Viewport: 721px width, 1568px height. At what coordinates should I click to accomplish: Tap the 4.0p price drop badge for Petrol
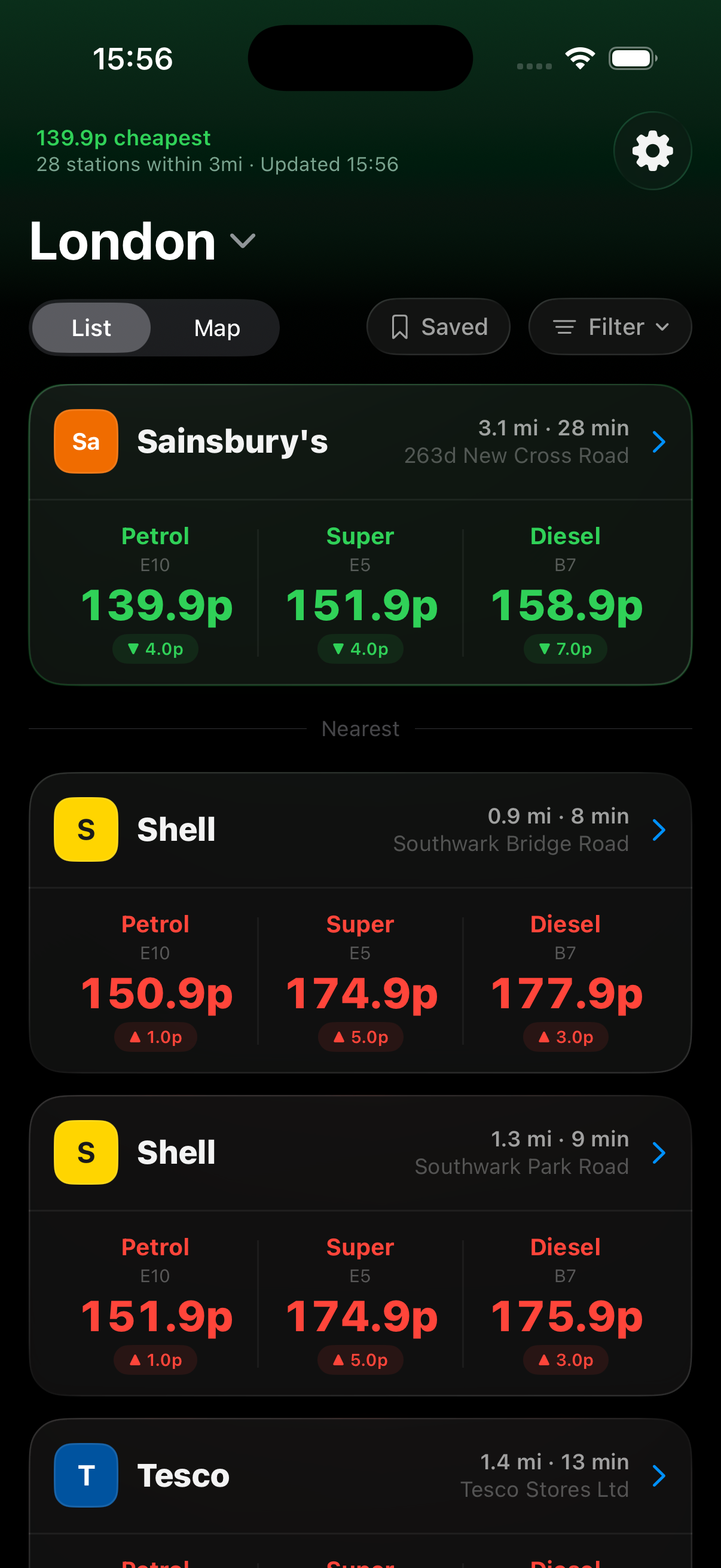155,649
